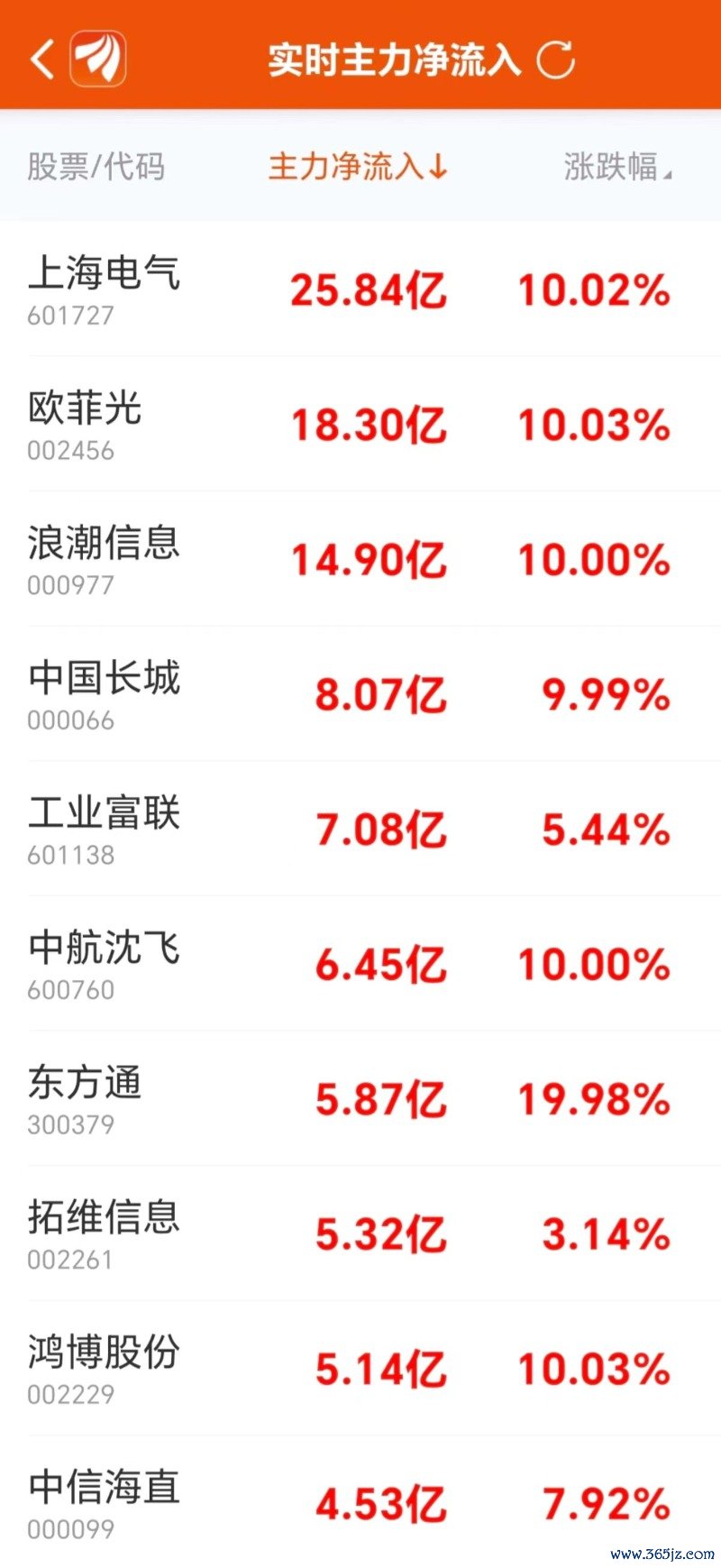View 中信海直 stock page
Screen dimensions: 721x1568
click(360, 1501)
